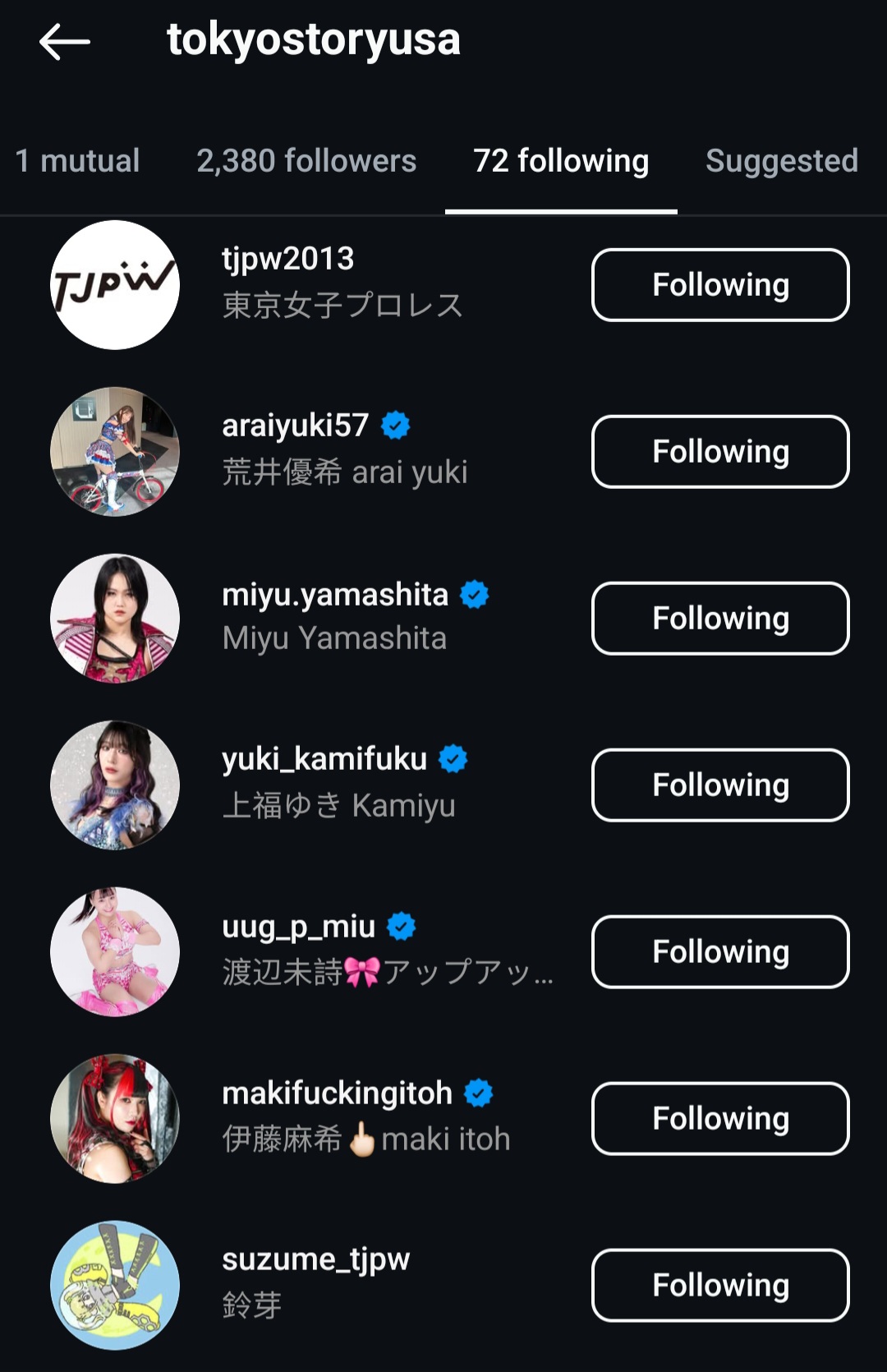The height and width of the screenshot is (1372, 887).
Task: Open araiyuki57 profile
Action: click(x=296, y=426)
